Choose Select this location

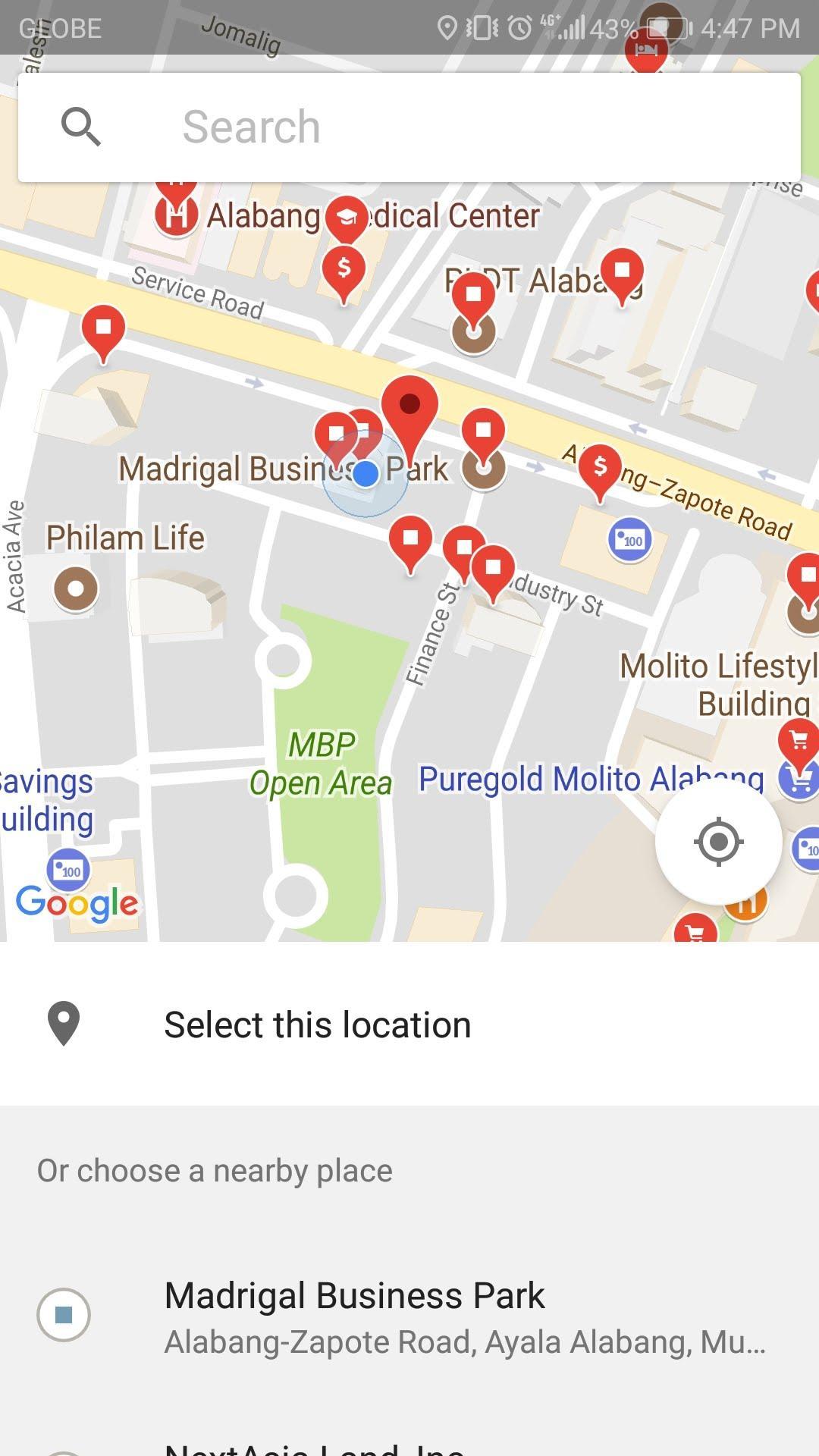409,1025
